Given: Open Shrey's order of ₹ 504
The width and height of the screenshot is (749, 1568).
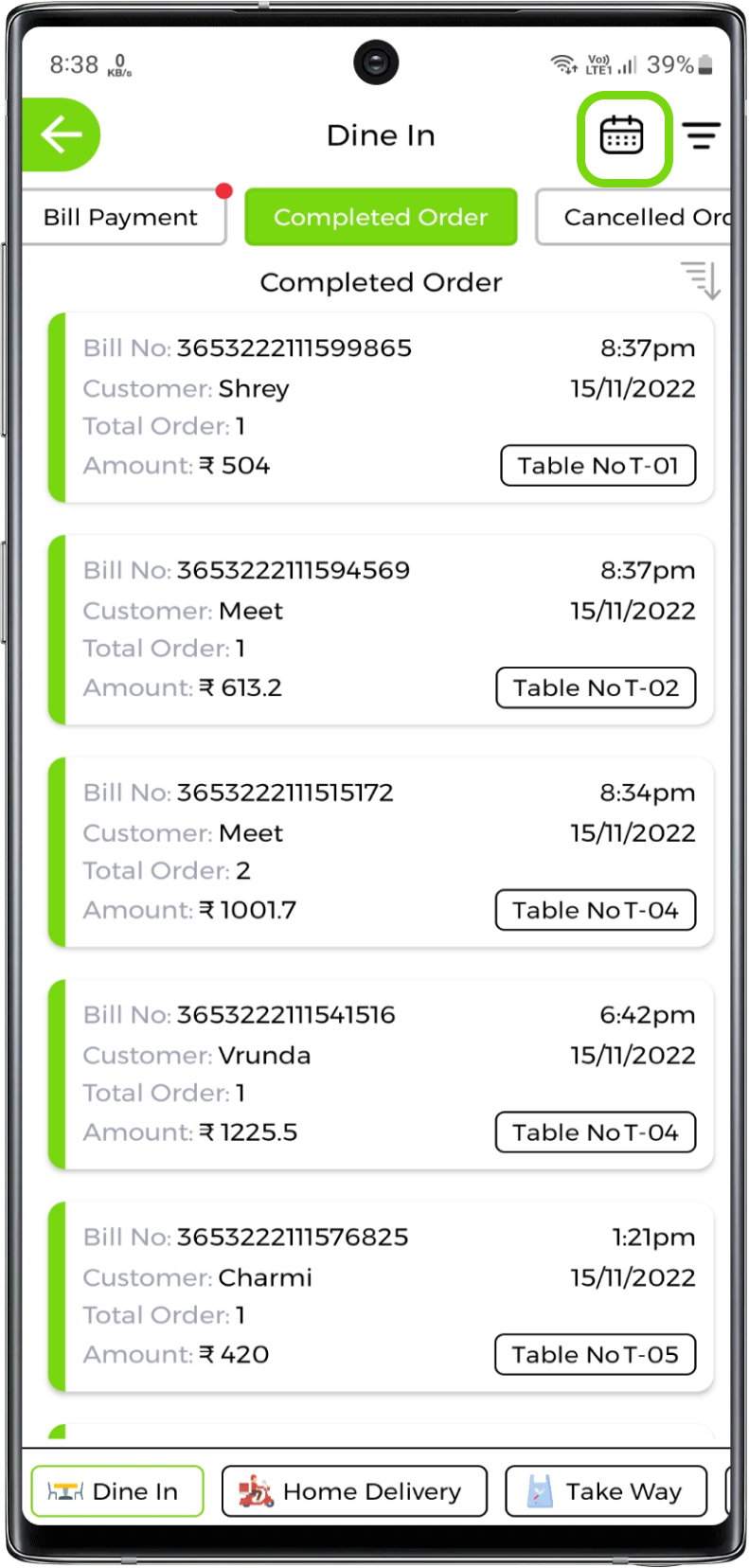Looking at the screenshot, I should [x=381, y=407].
